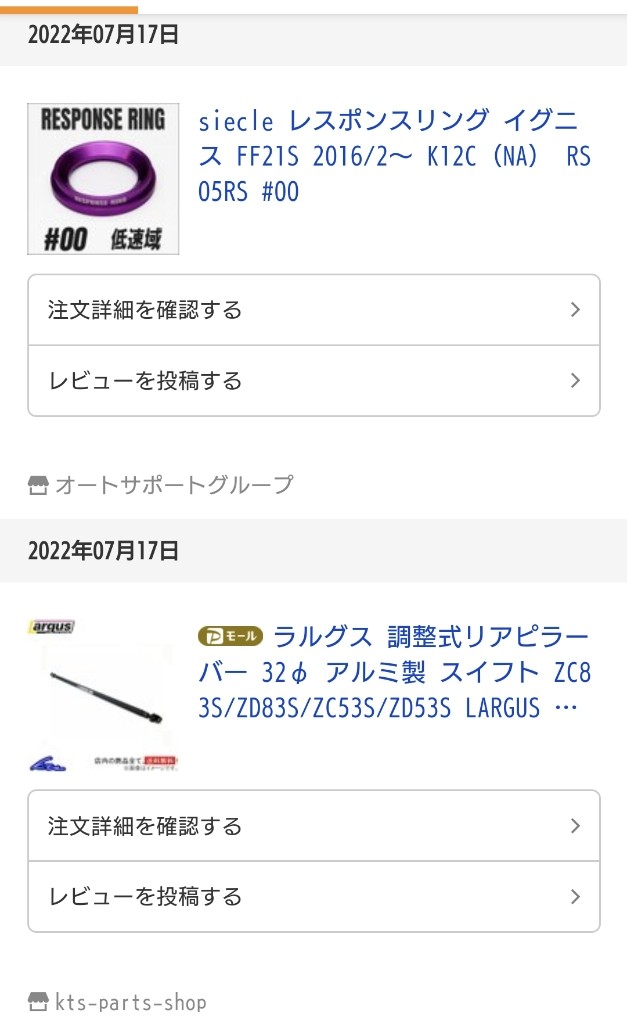This screenshot has width=627, height=1024.
Task: Open 注文詳細を確認する for the siecle order
Action: click(x=314, y=310)
